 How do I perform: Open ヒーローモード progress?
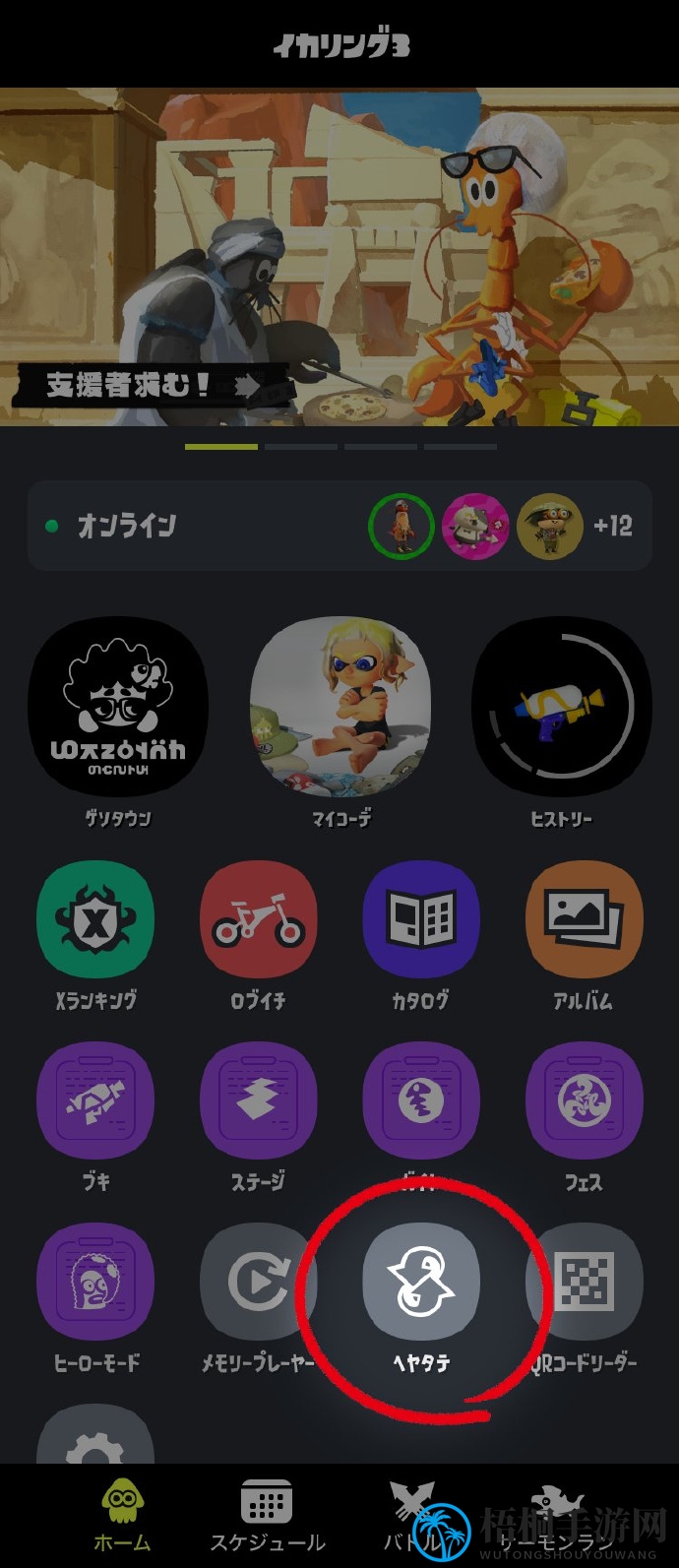coord(95,1282)
